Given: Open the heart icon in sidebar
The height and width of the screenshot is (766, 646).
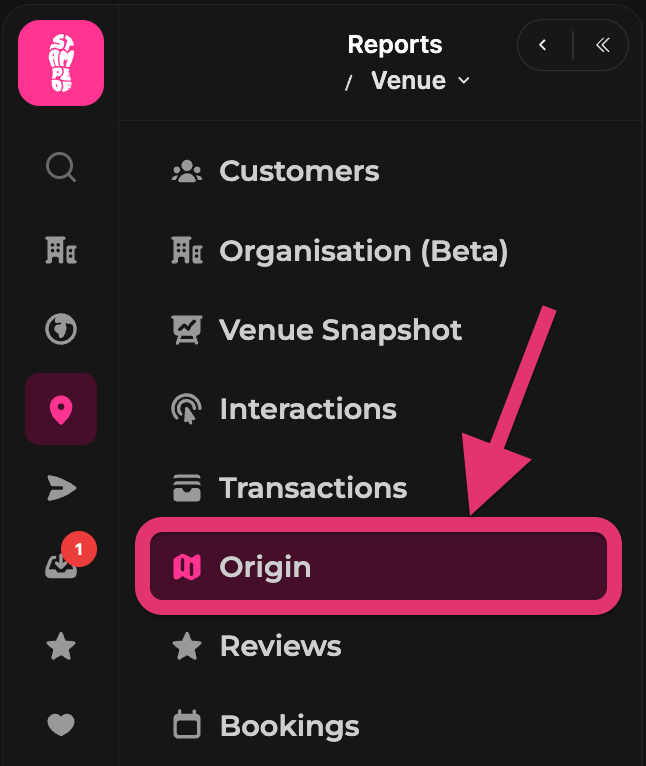Looking at the screenshot, I should [61, 724].
